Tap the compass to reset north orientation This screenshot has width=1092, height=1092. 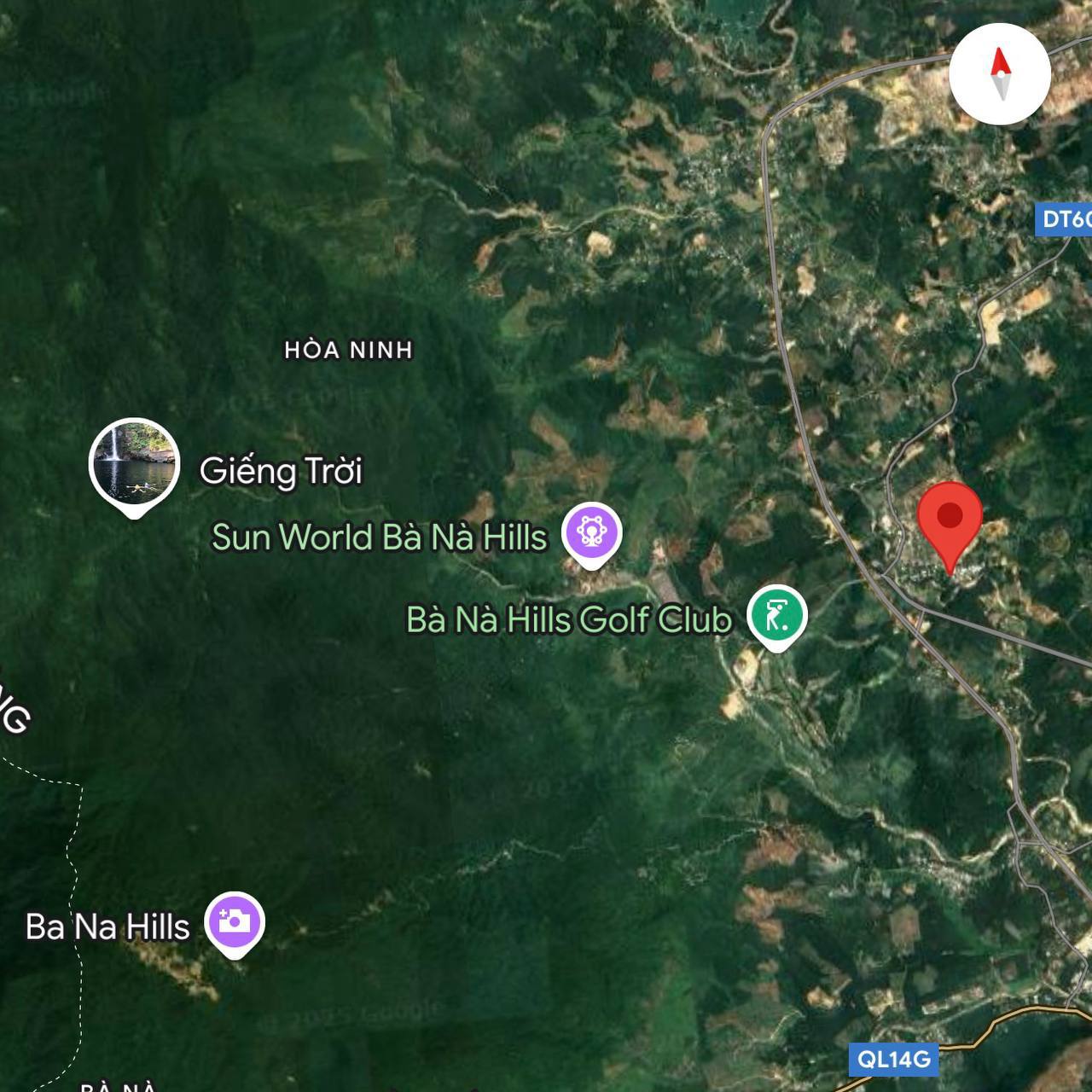click(1000, 74)
